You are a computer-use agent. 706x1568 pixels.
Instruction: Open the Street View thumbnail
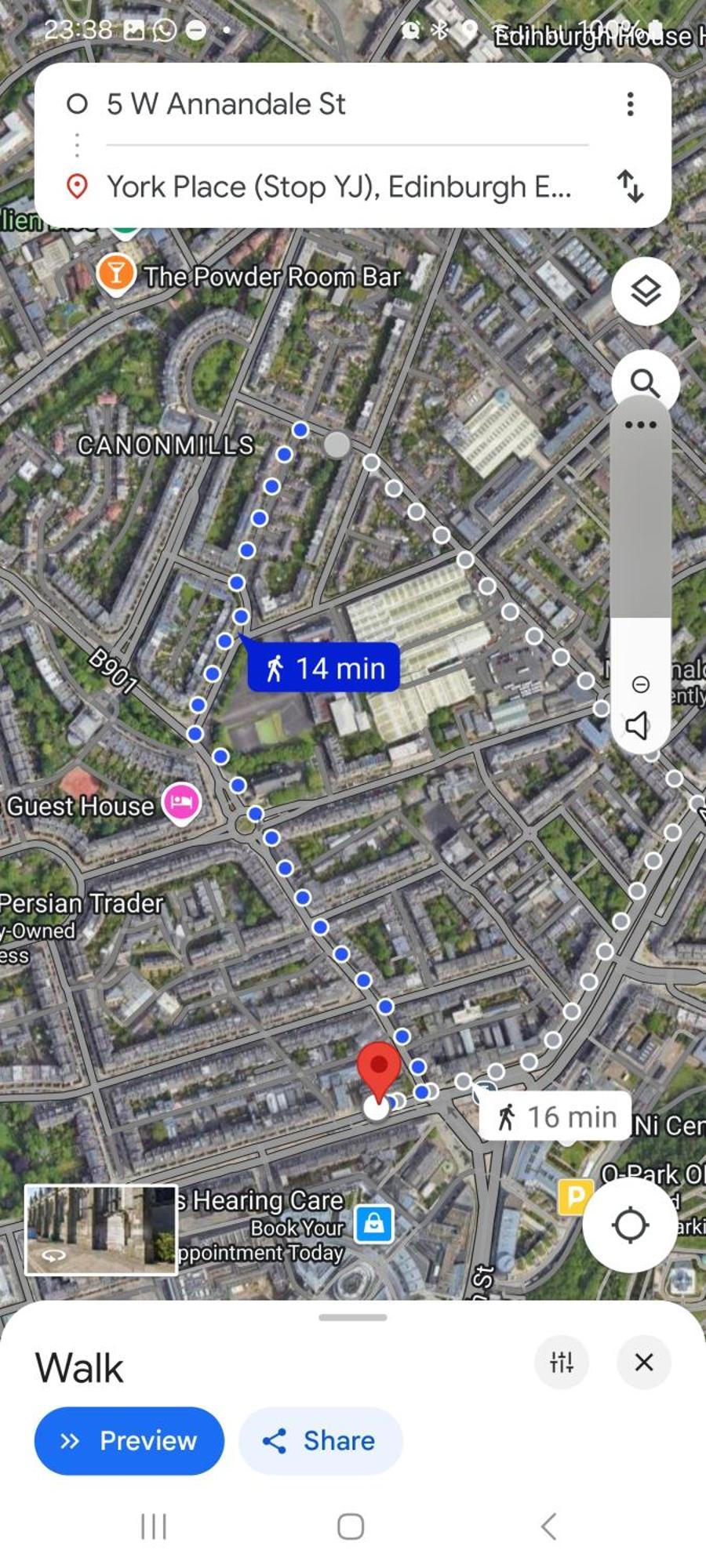pyautogui.click(x=101, y=1229)
